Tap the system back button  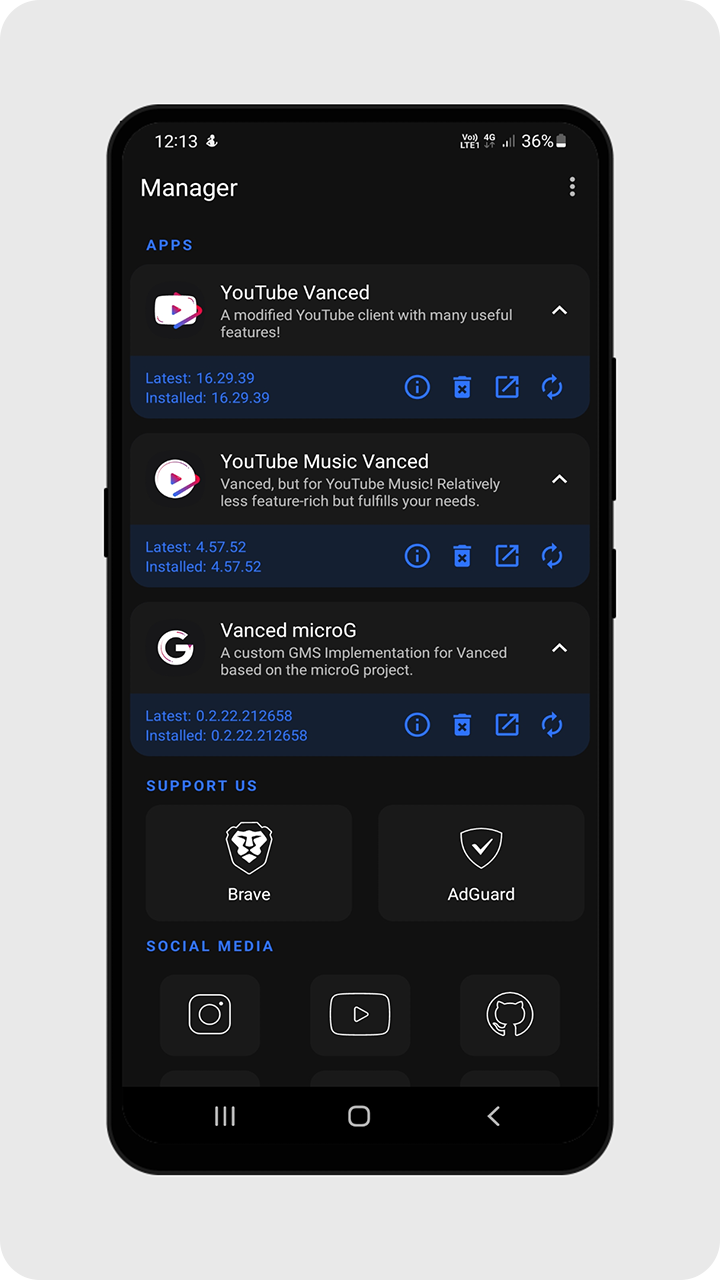pos(493,1116)
